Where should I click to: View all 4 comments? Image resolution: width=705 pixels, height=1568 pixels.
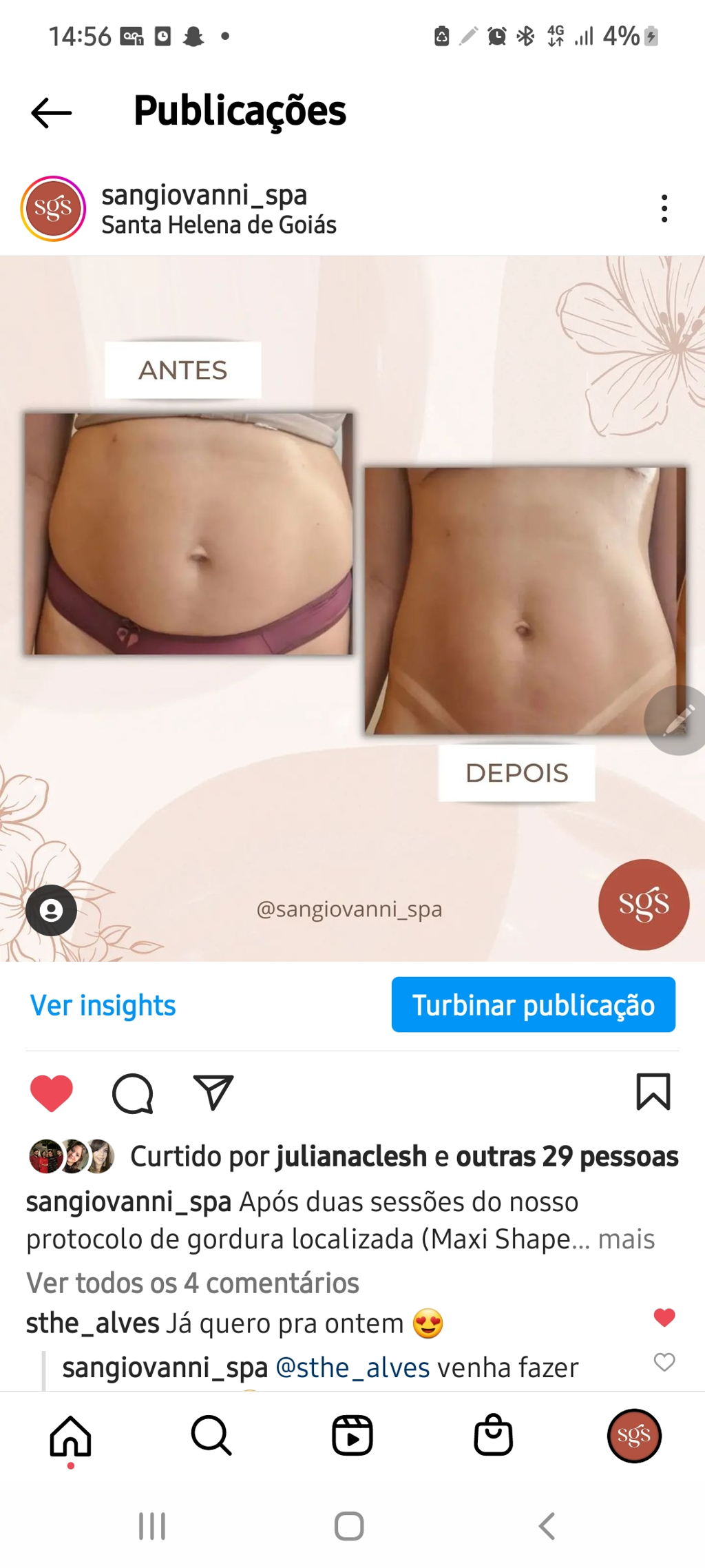point(193,1283)
